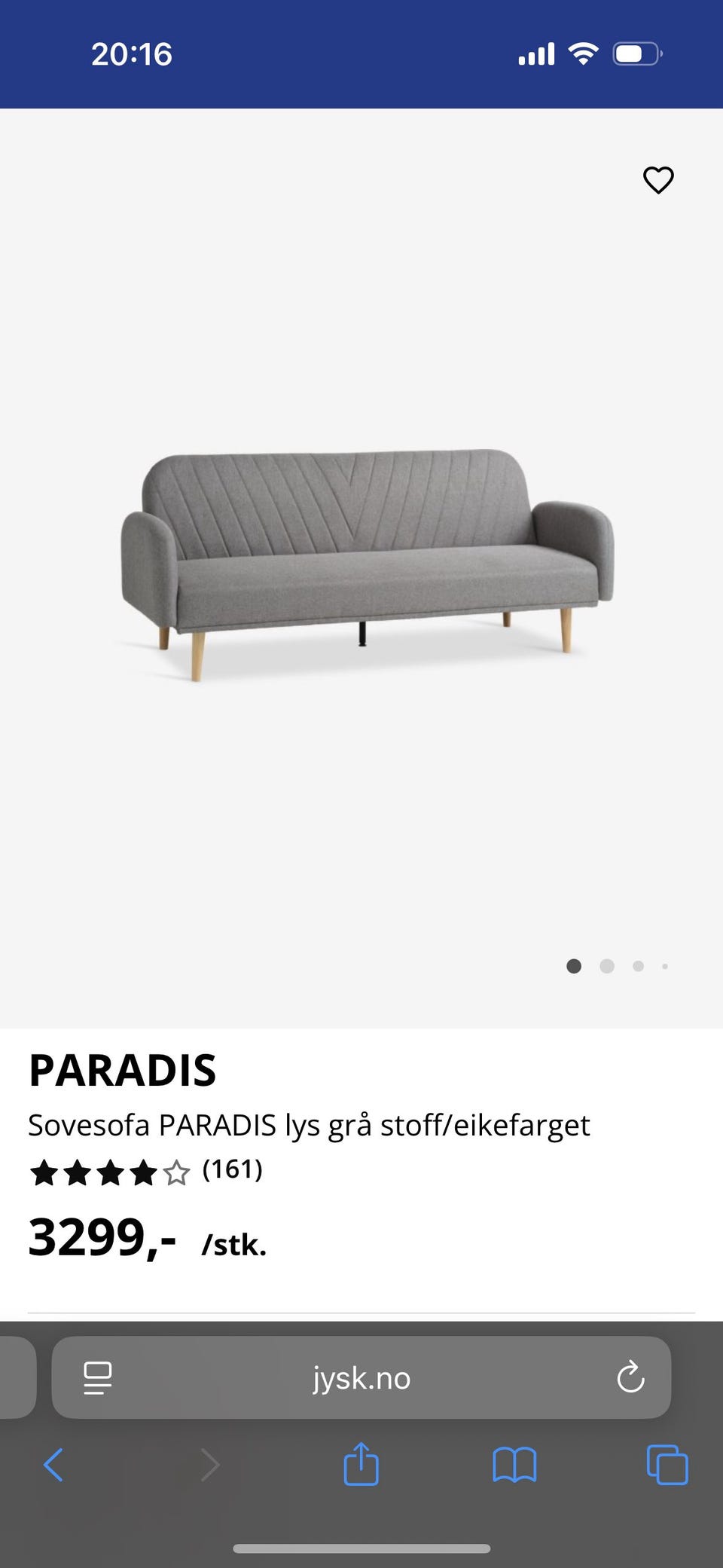Select the second carousel dot
The image size is (723, 1568).
(606, 966)
